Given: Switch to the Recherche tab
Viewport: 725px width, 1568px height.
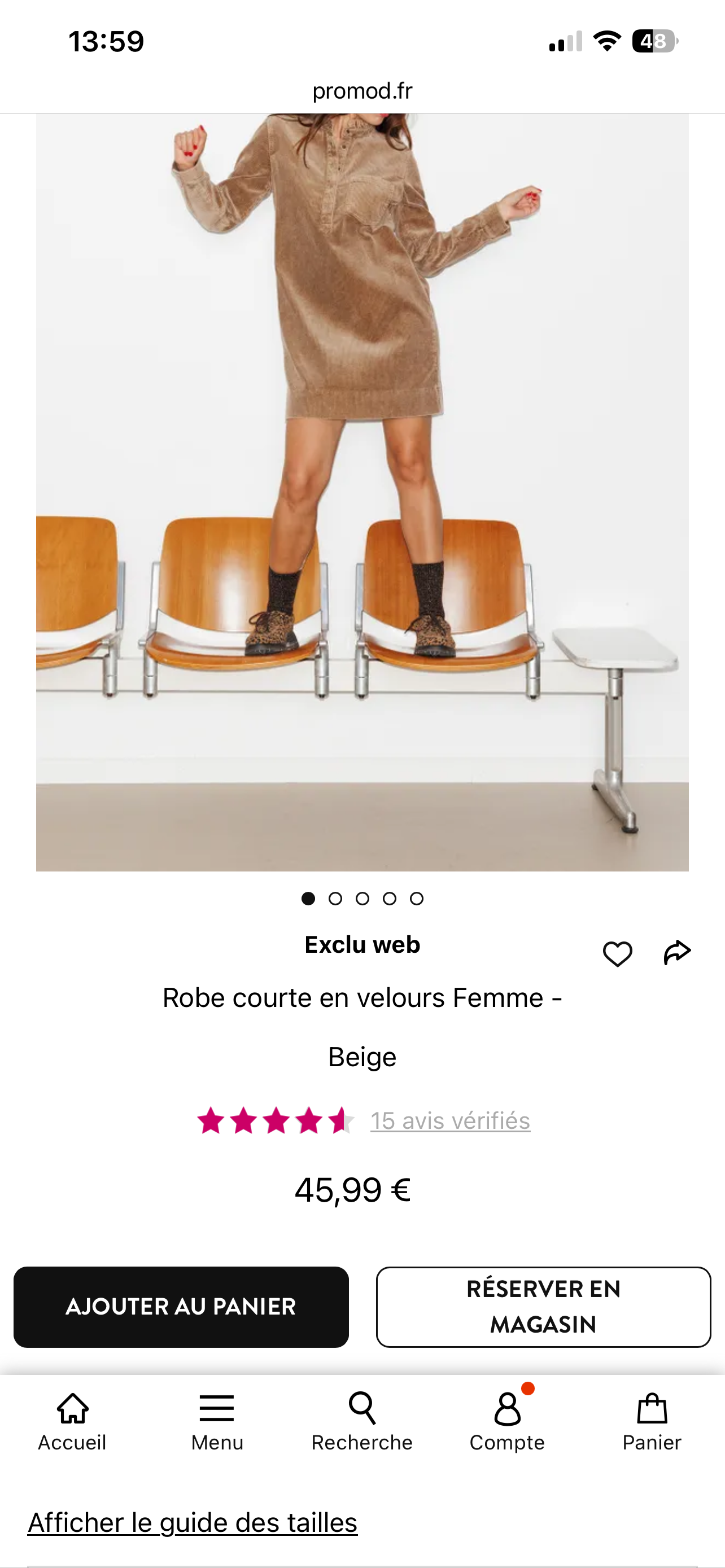Looking at the screenshot, I should [362, 1422].
